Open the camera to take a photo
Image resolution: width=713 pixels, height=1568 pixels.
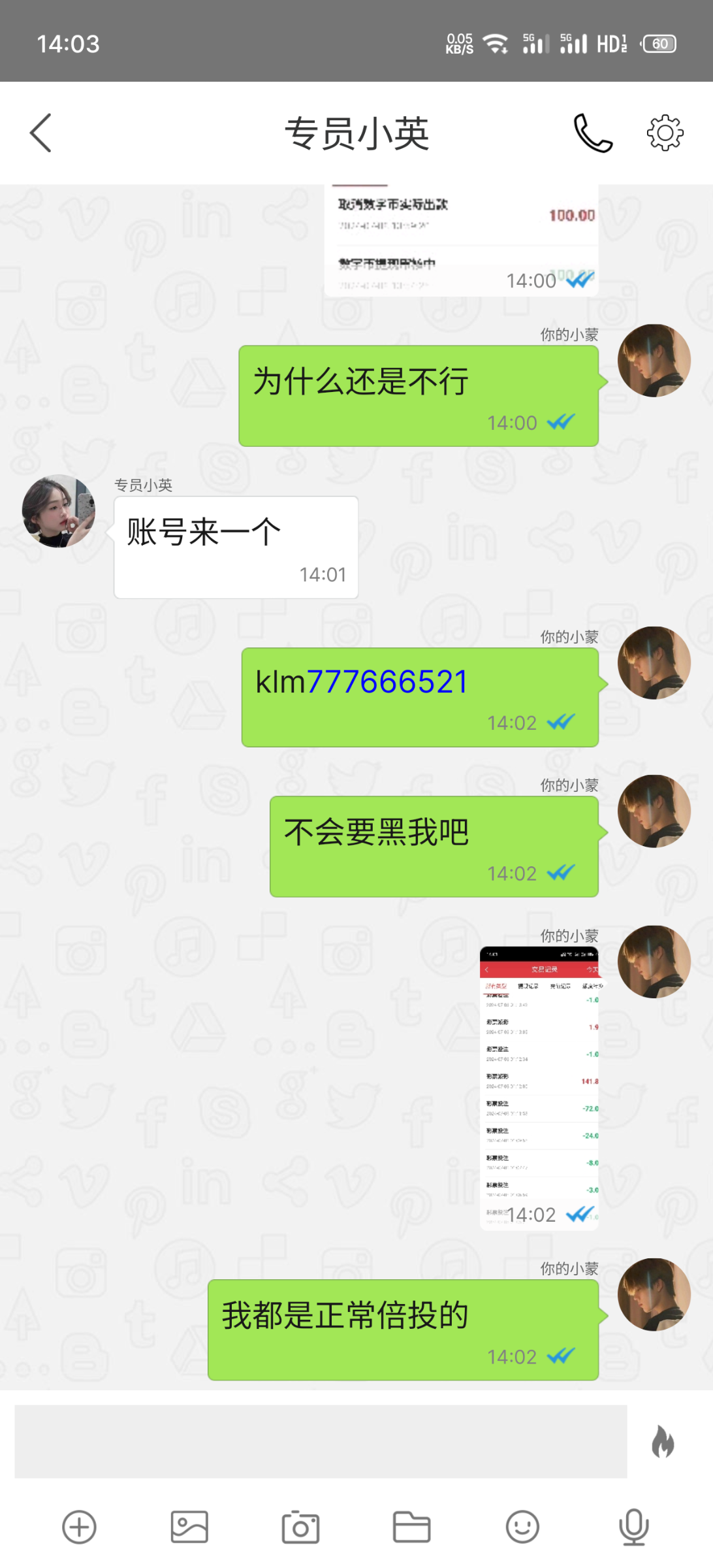click(x=300, y=1527)
